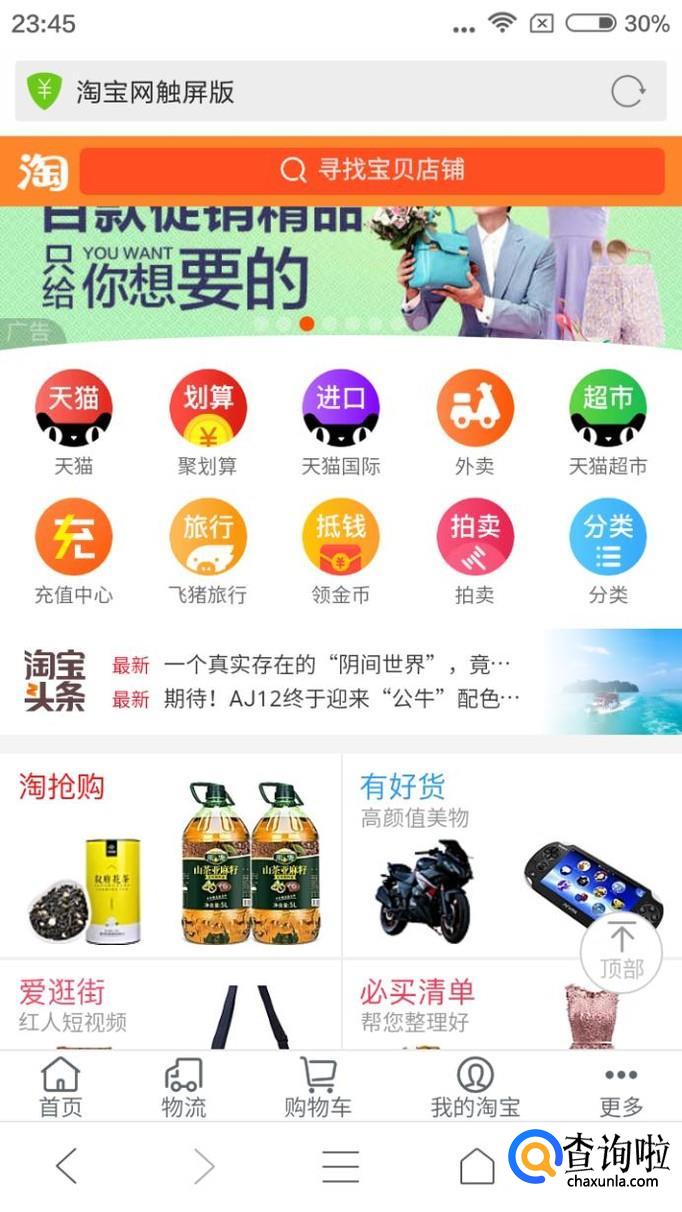Screen dimensions: 682x1212
Task: Open the 更多 tab
Action: click(x=621, y=1087)
